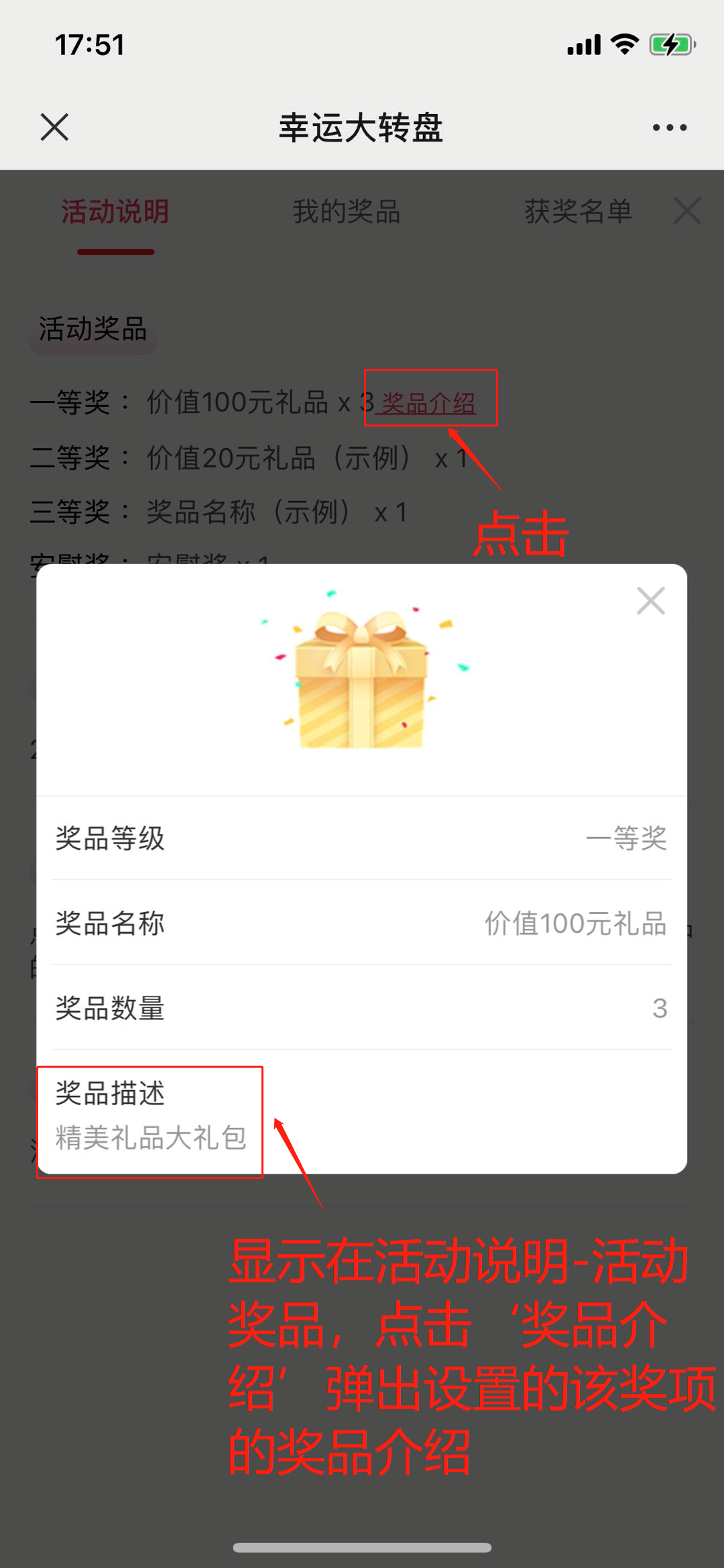Switch to the 获奖名单 tab
This screenshot has width=724, height=1568.
coord(578,212)
